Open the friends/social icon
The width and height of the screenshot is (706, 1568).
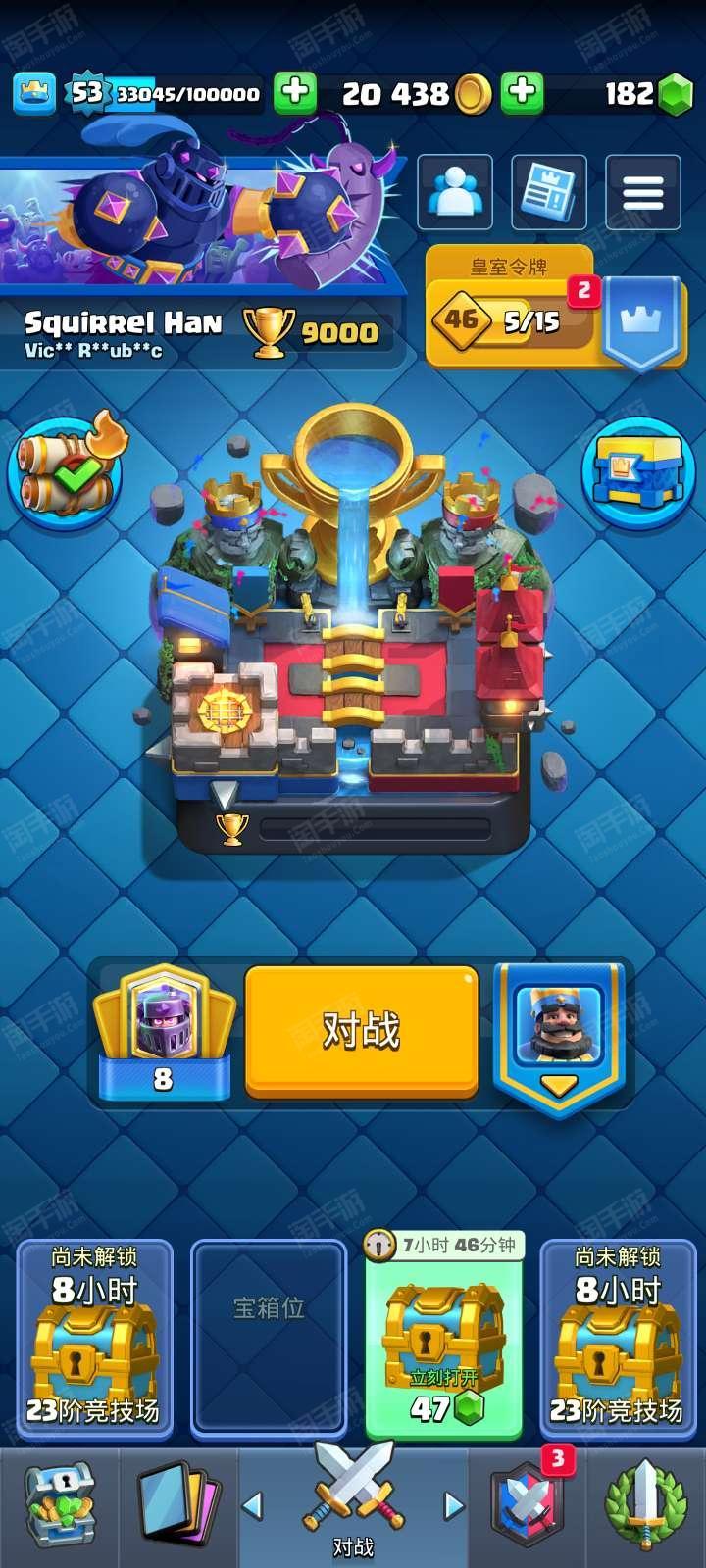click(455, 192)
